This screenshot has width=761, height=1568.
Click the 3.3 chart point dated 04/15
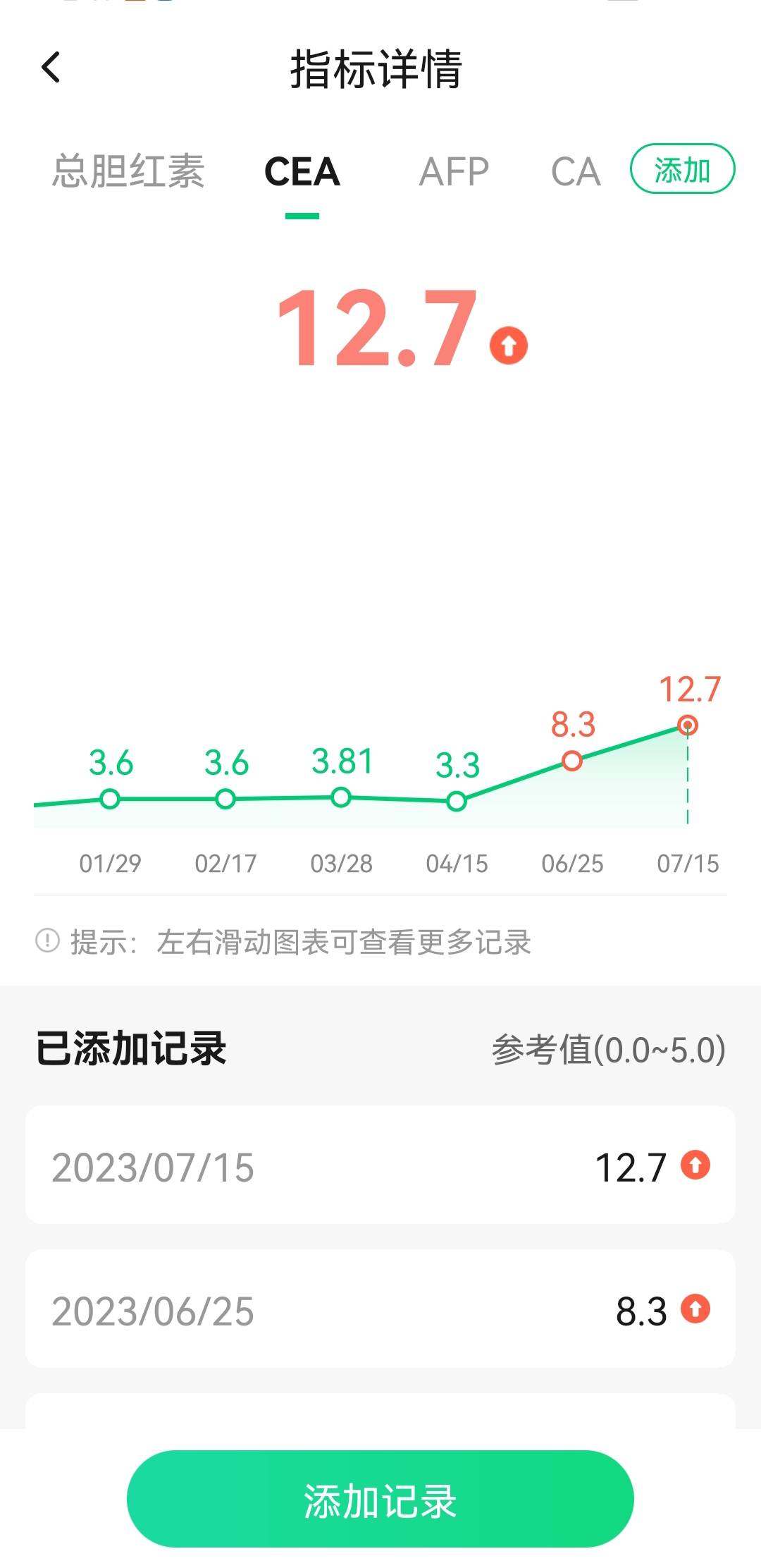click(457, 801)
